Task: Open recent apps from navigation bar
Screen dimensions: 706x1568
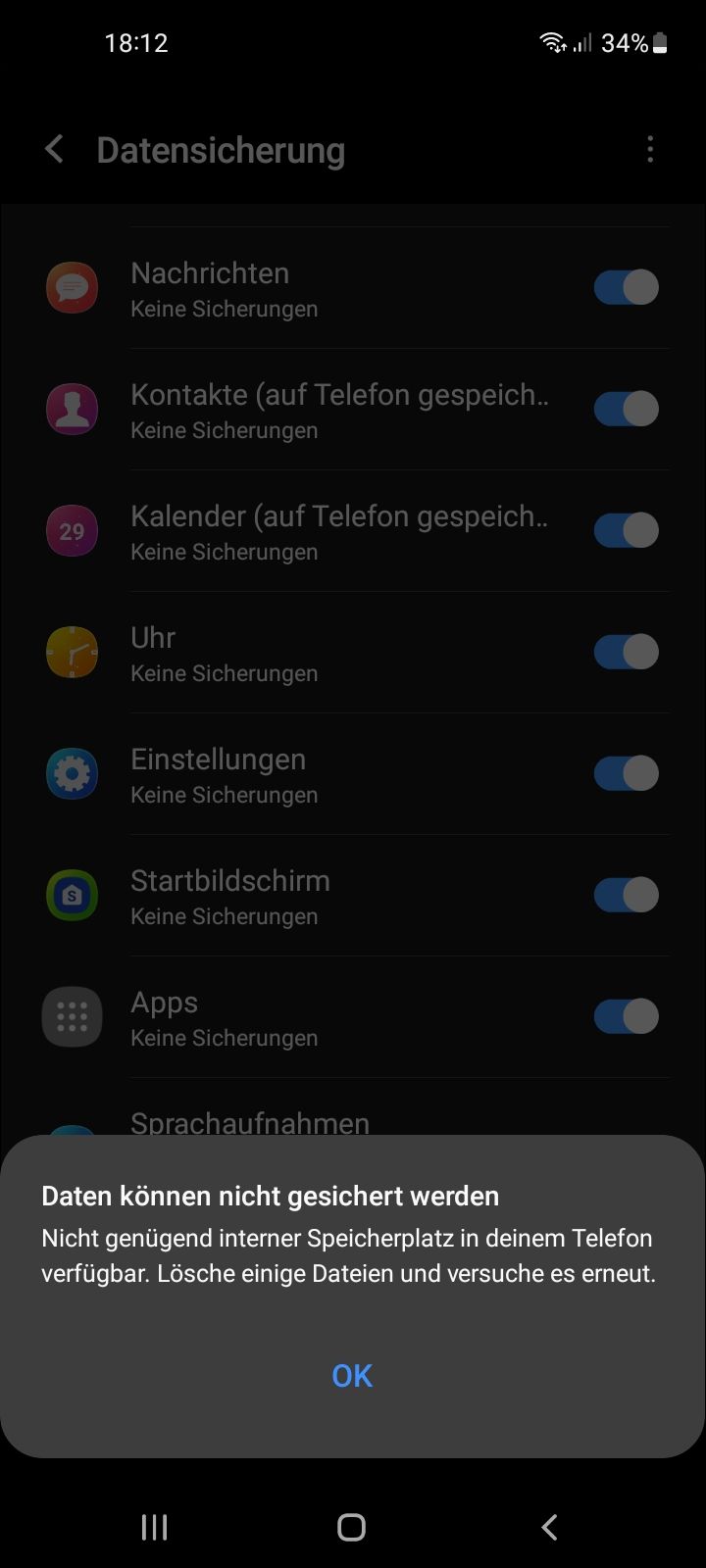Action: tap(155, 1527)
